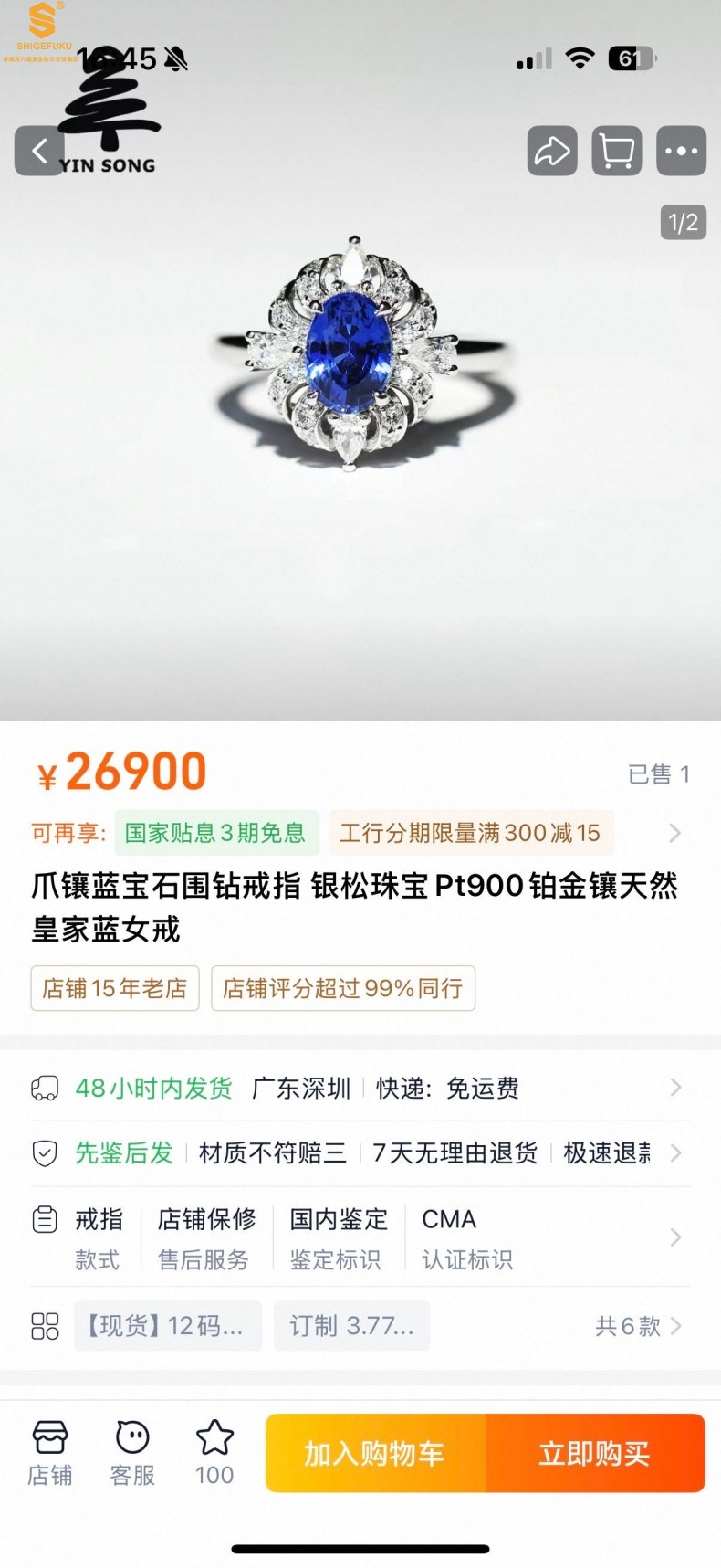Select the 订制 3.77 option chip
This screenshot has height=1568, width=721.
351,1326
